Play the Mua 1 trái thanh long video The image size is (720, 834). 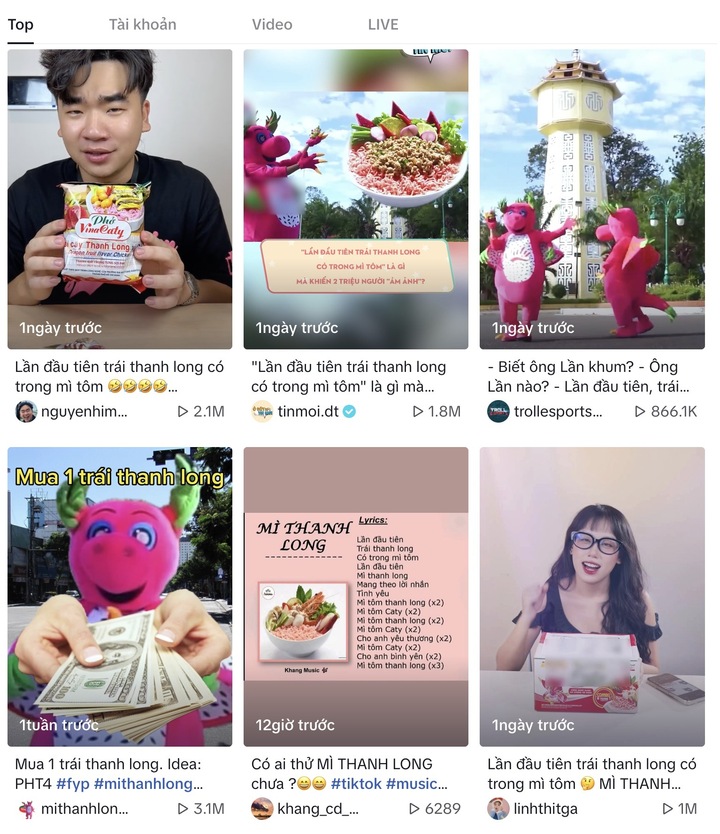[x=120, y=596]
